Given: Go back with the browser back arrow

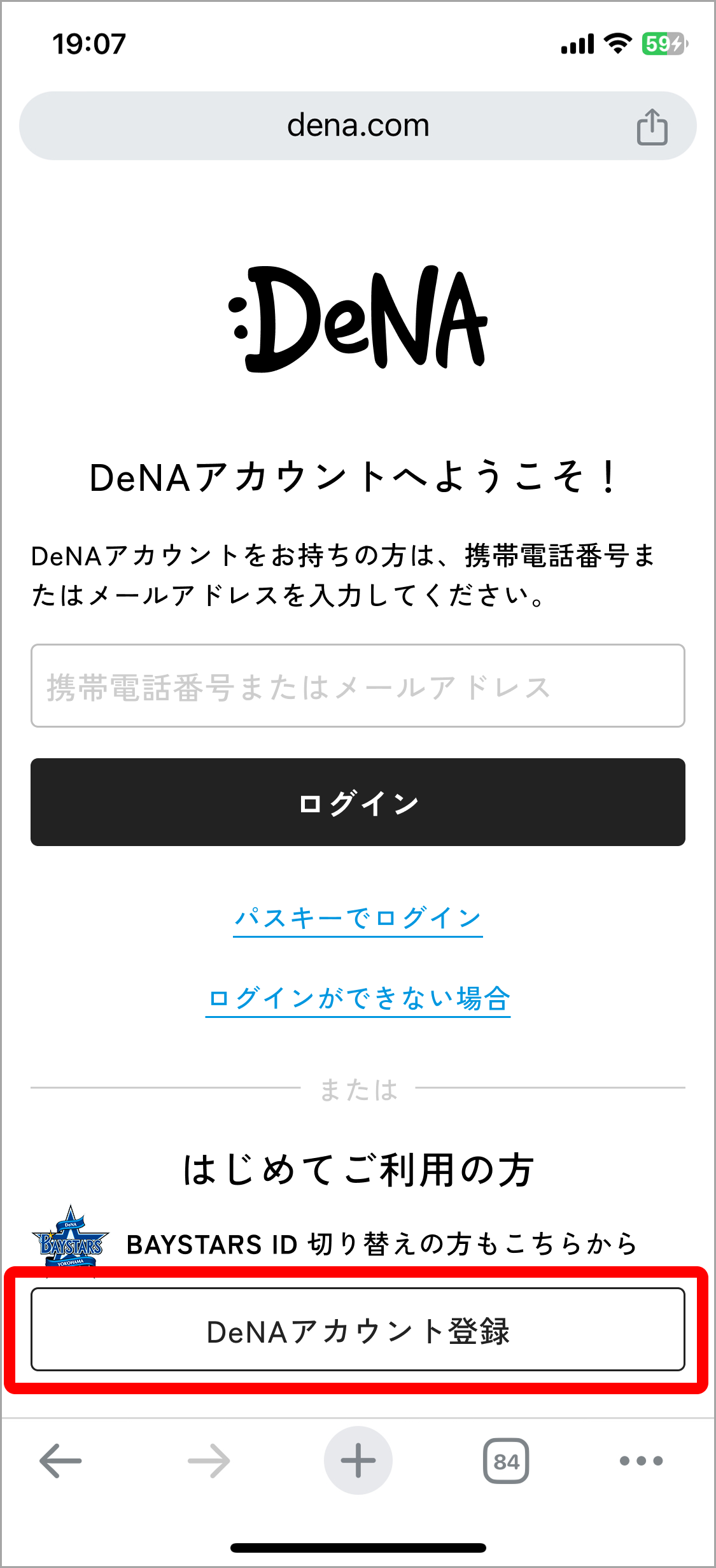Looking at the screenshot, I should 60,1460.
